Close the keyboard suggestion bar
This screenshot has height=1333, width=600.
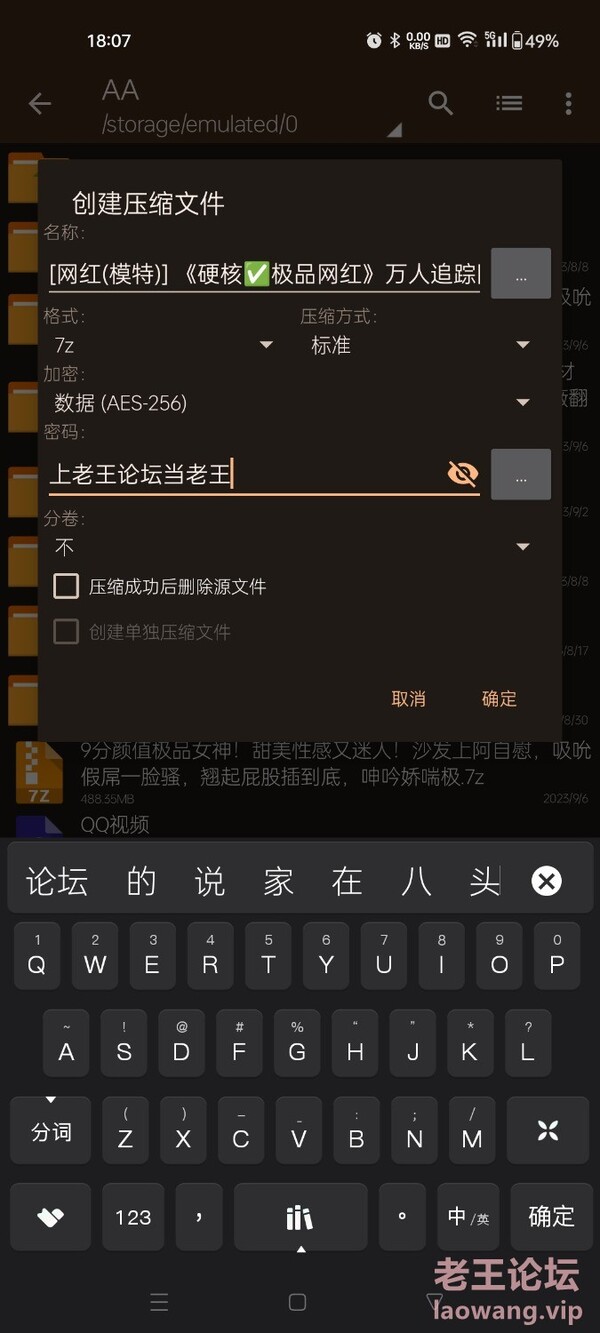(546, 881)
